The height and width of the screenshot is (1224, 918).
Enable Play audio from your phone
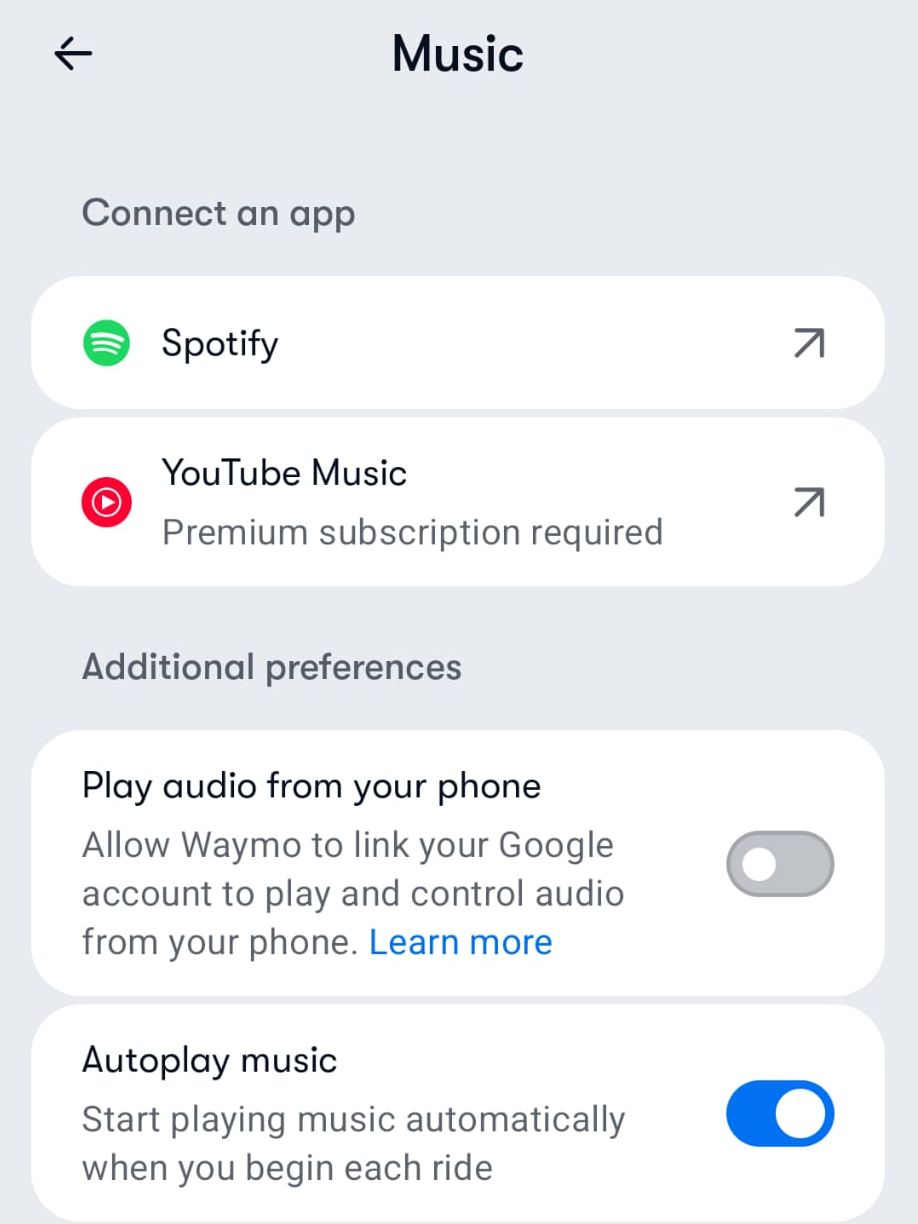(x=779, y=863)
